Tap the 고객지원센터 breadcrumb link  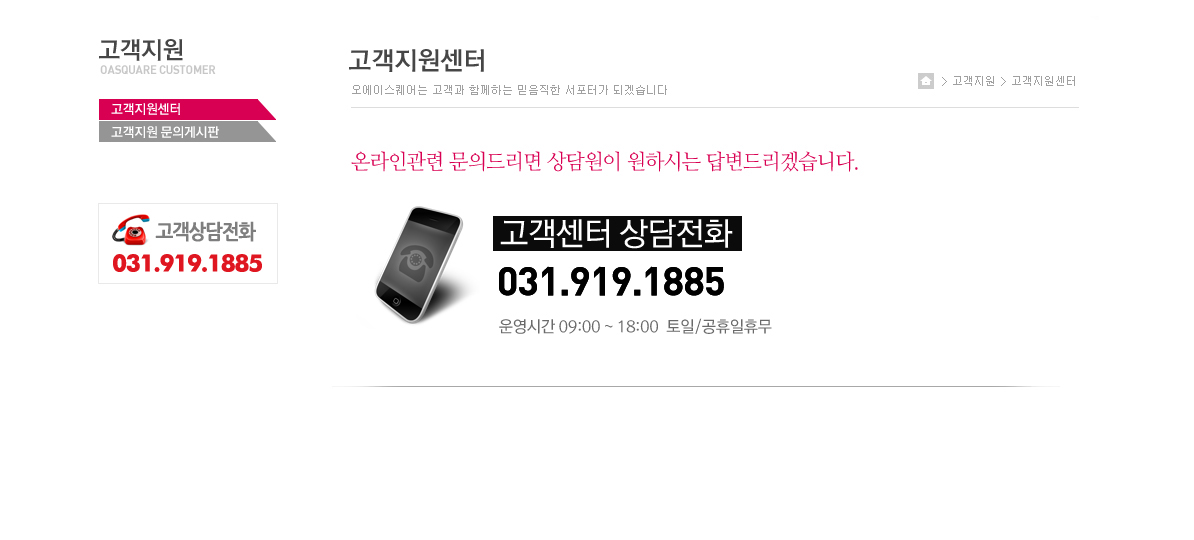point(1043,81)
